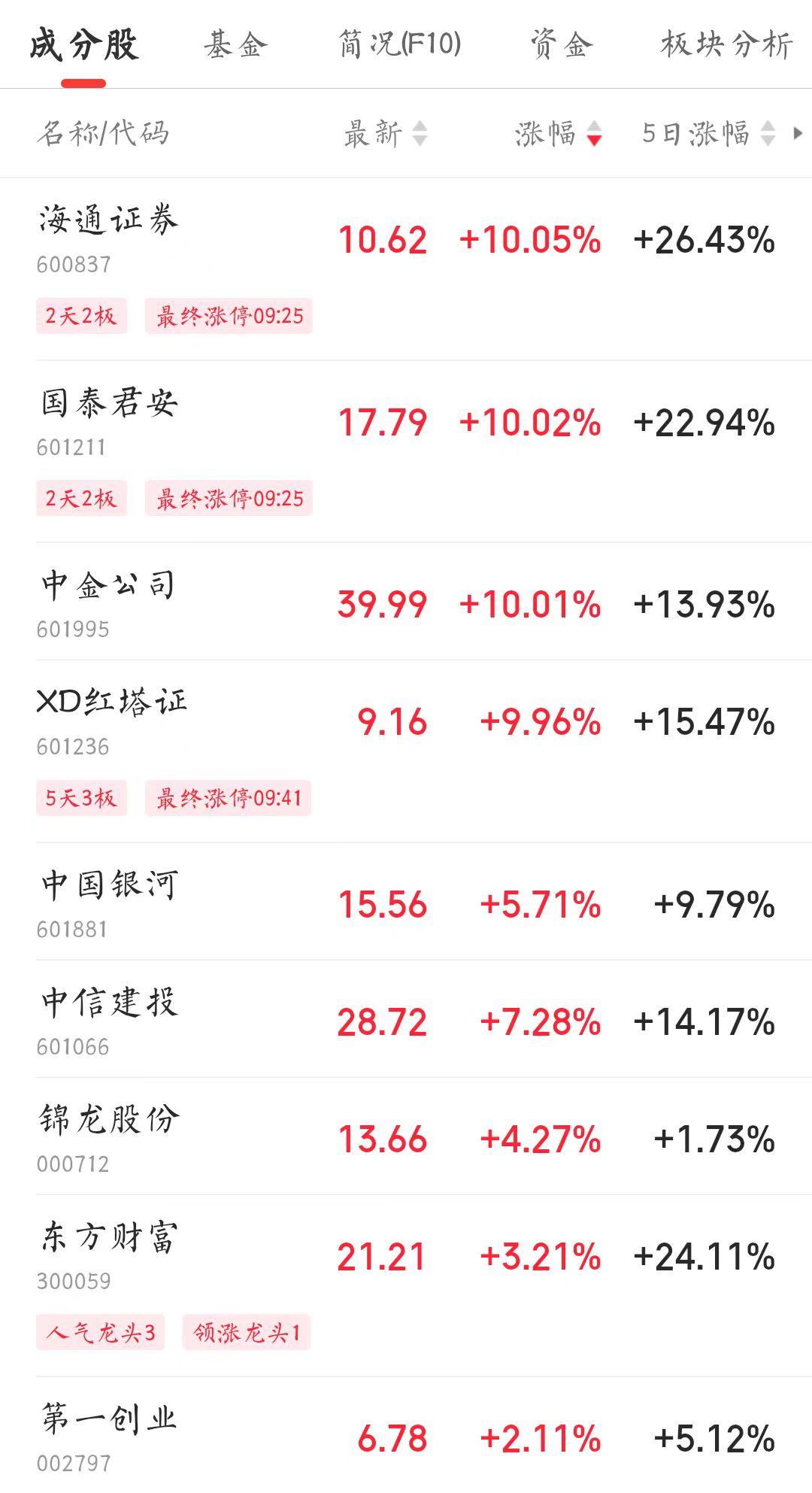The width and height of the screenshot is (812, 1493).
Task: Show more columns with the right arrow
Action: coord(798,134)
